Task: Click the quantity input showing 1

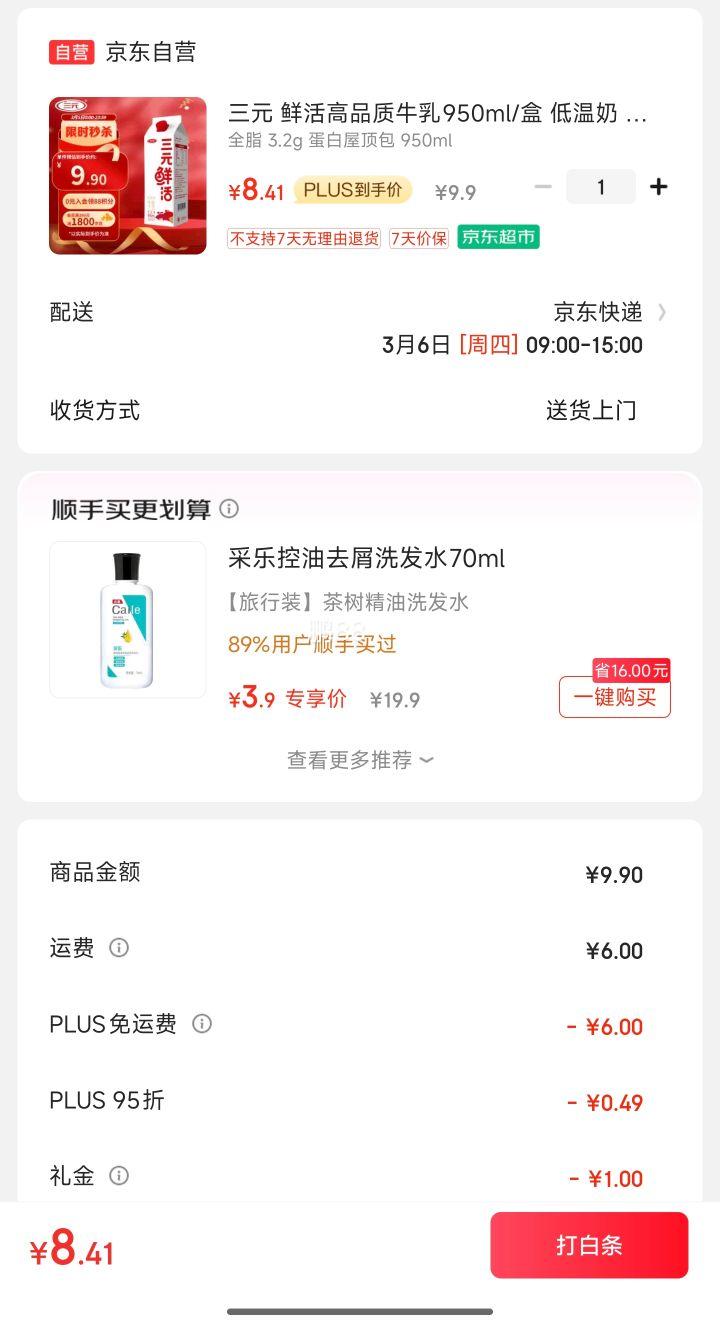Action: coord(600,186)
